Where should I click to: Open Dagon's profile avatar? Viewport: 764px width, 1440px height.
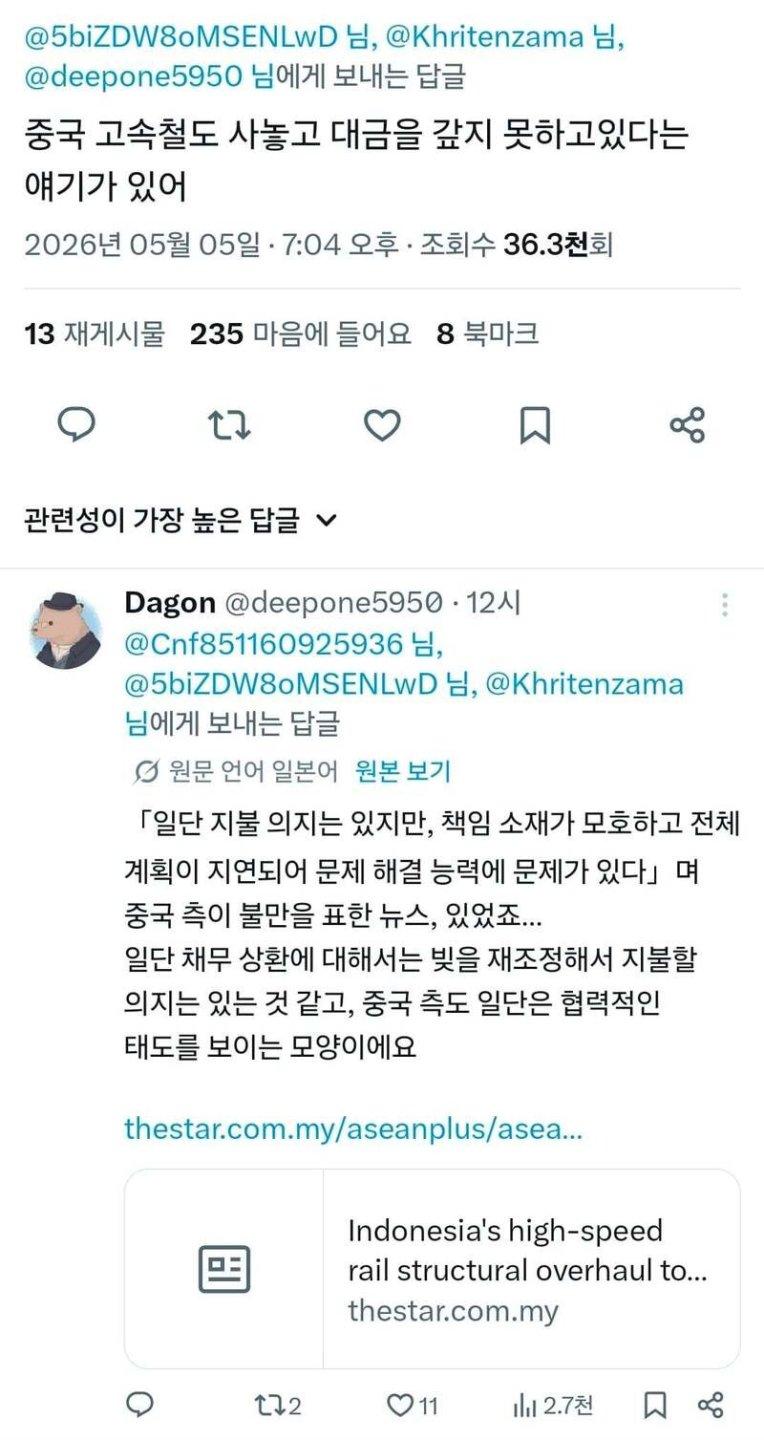(66, 631)
